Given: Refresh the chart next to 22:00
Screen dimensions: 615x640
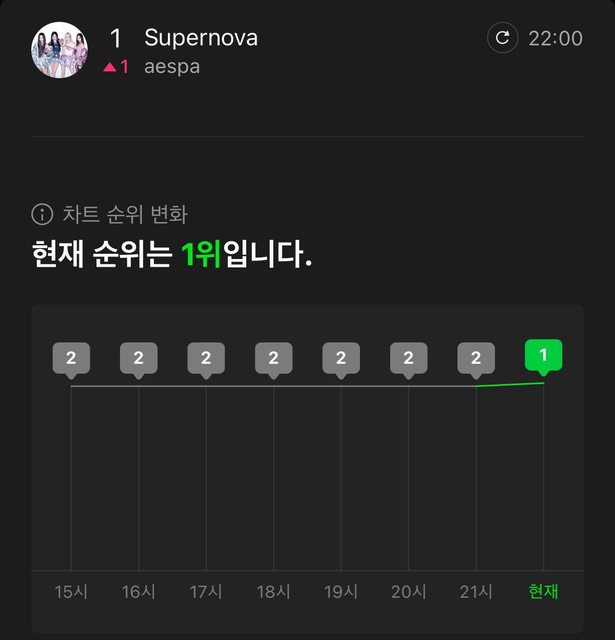Looking at the screenshot, I should point(502,39).
